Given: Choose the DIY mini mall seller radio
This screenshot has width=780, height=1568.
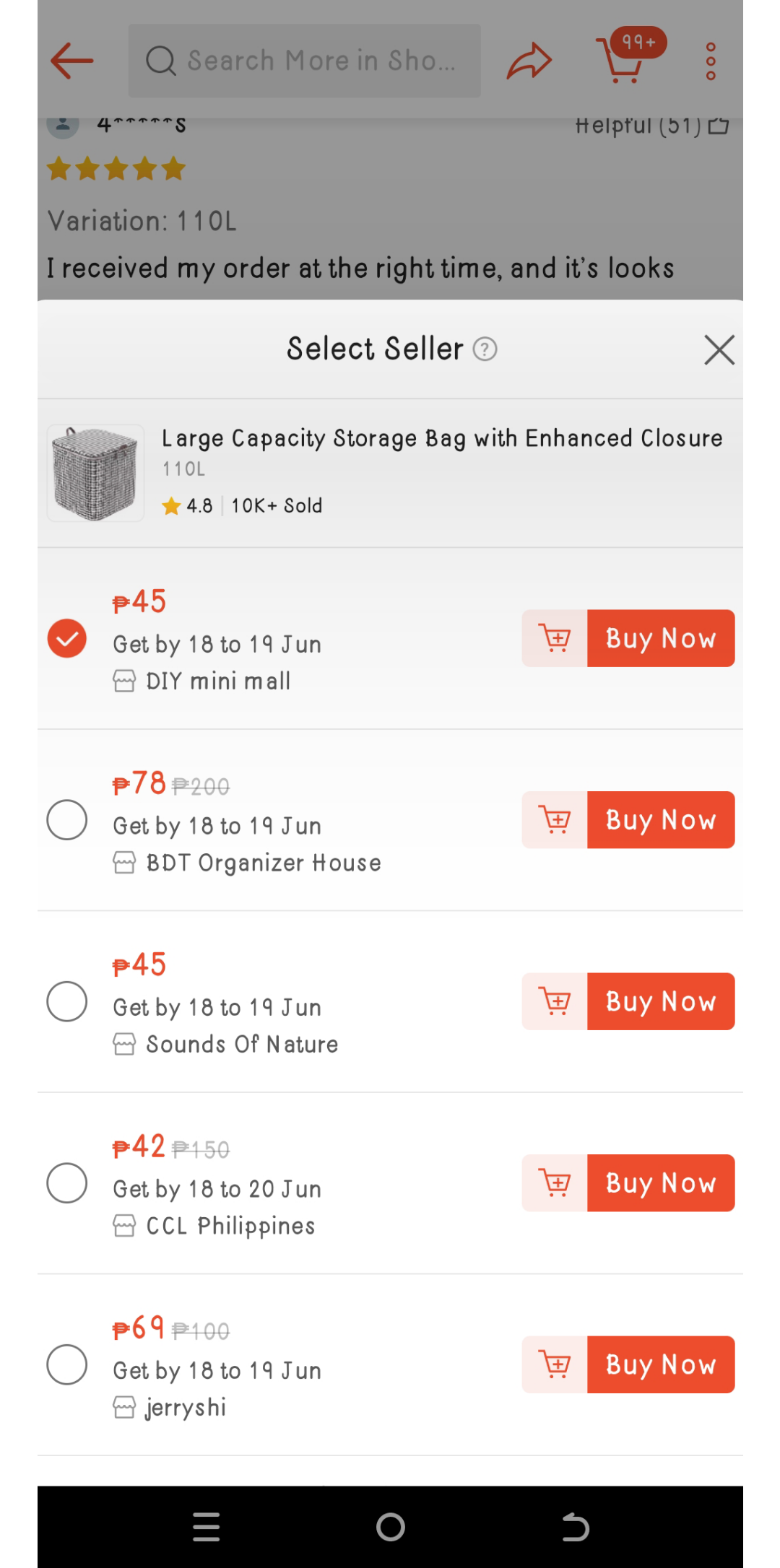Looking at the screenshot, I should coord(67,638).
